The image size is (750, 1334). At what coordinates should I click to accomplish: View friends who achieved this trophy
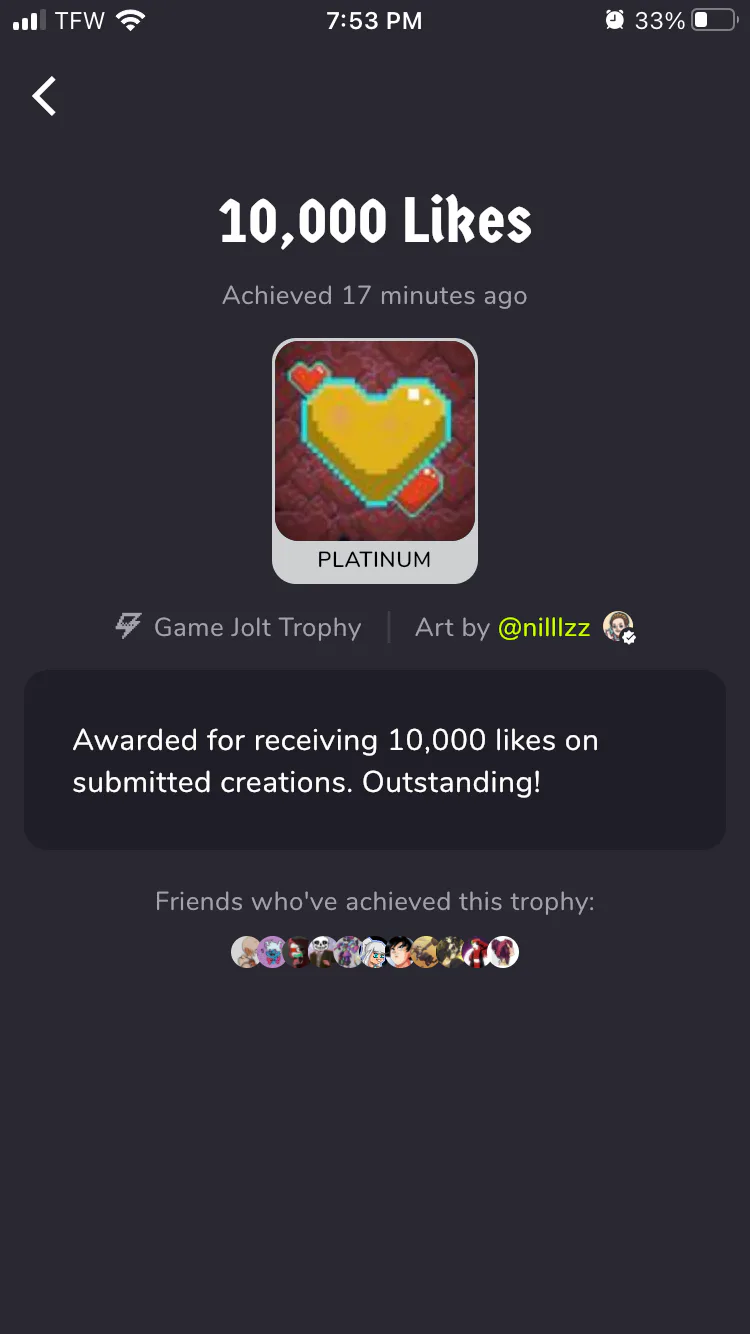click(375, 952)
